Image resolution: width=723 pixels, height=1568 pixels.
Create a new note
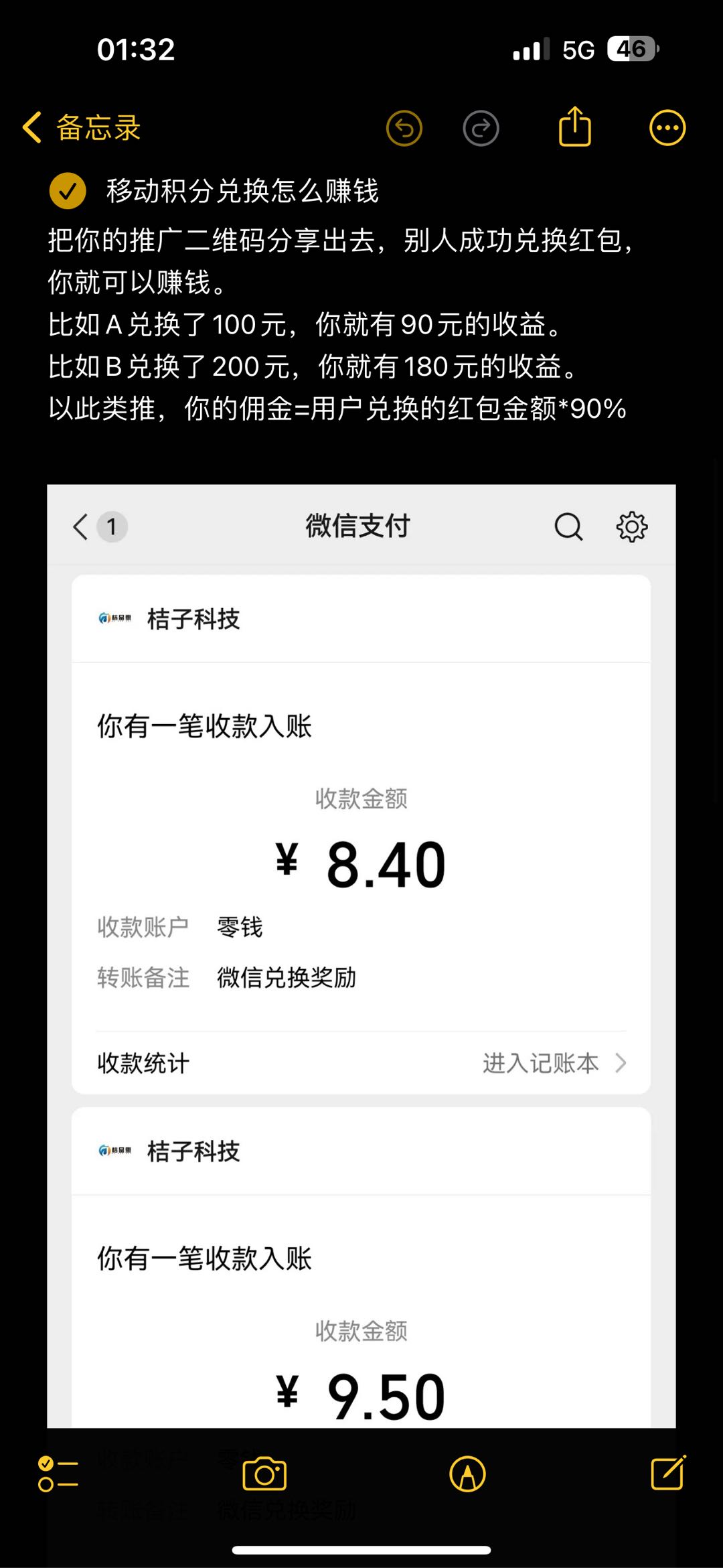(x=669, y=1472)
